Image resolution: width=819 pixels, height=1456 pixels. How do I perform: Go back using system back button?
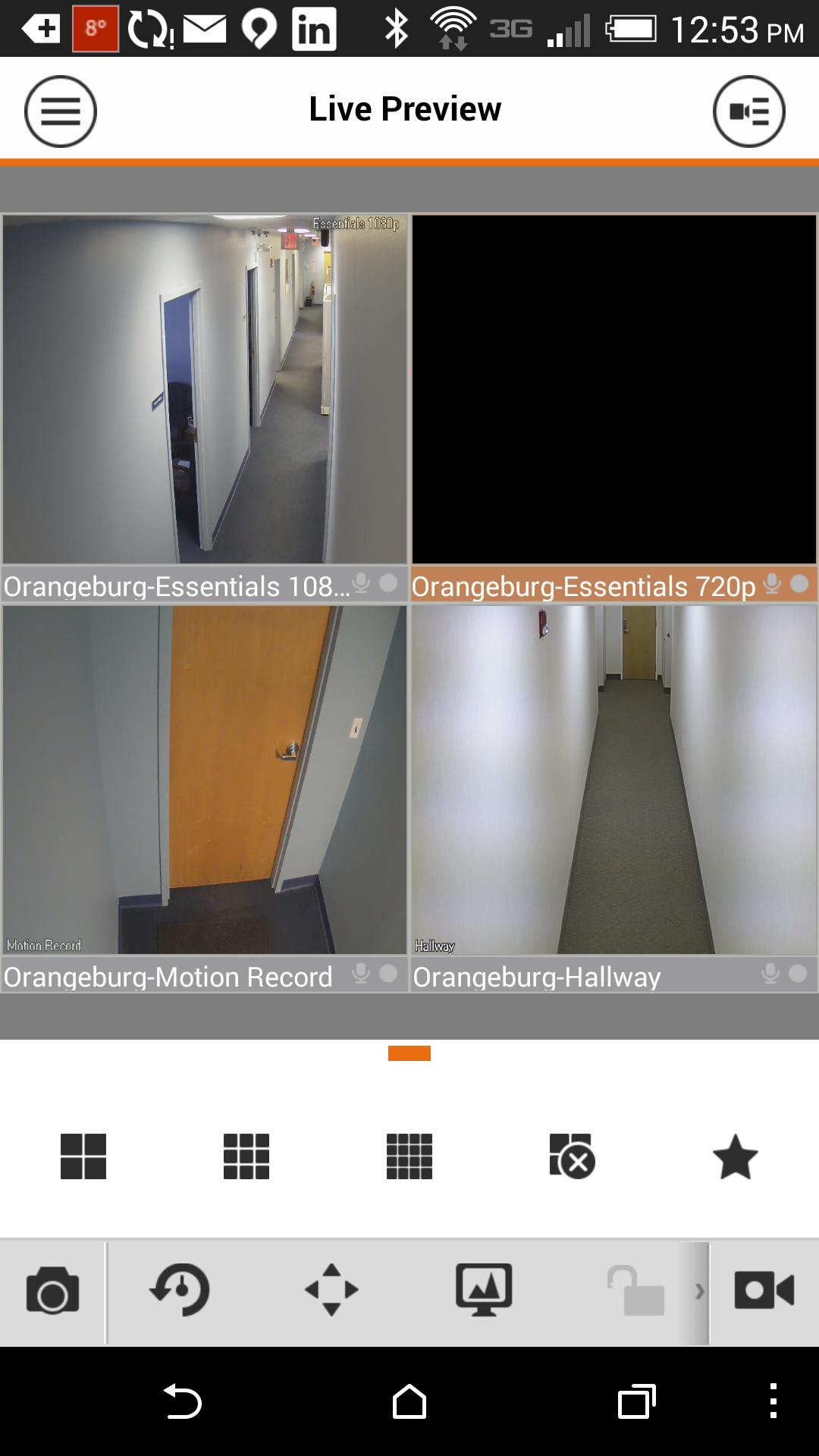coord(182,1401)
